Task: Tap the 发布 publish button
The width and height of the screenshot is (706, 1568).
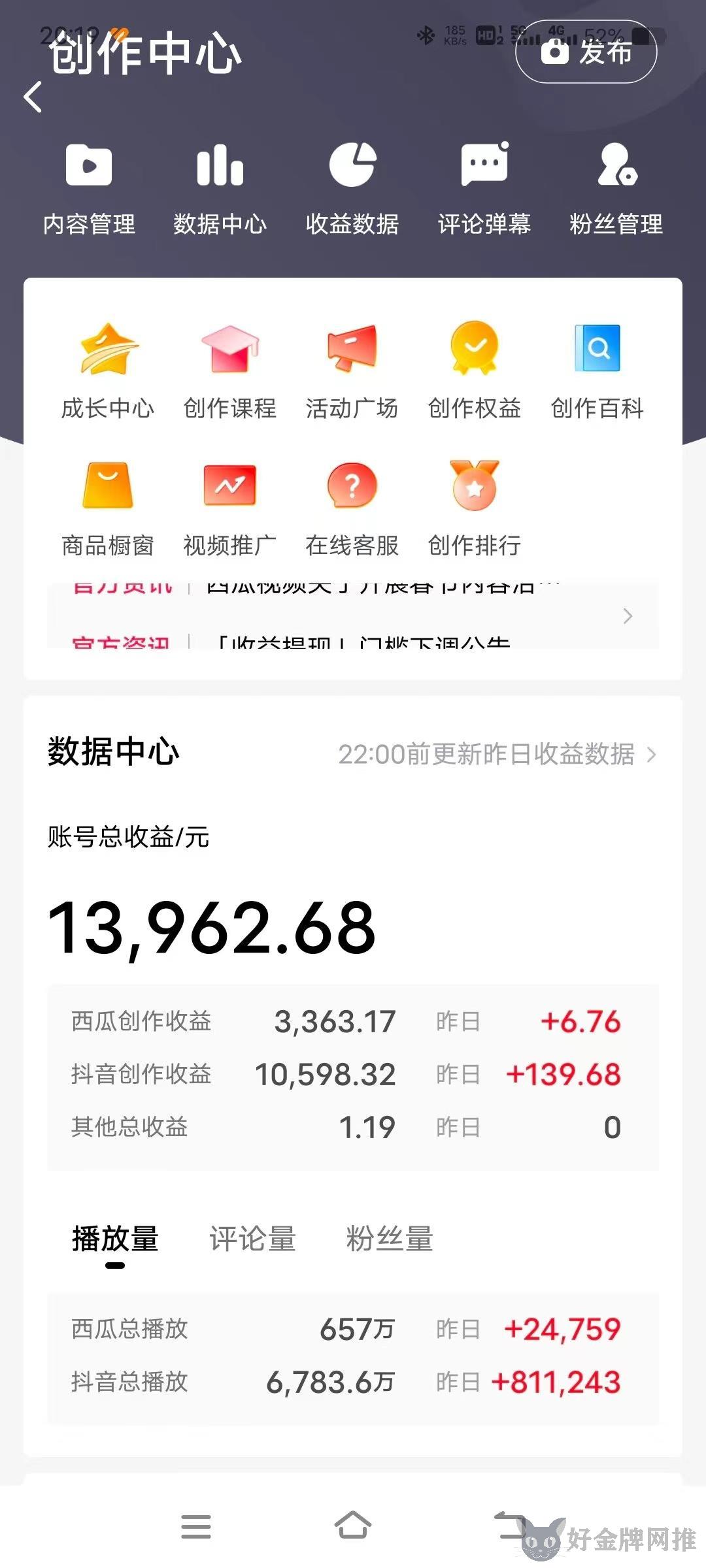Action: click(x=586, y=52)
